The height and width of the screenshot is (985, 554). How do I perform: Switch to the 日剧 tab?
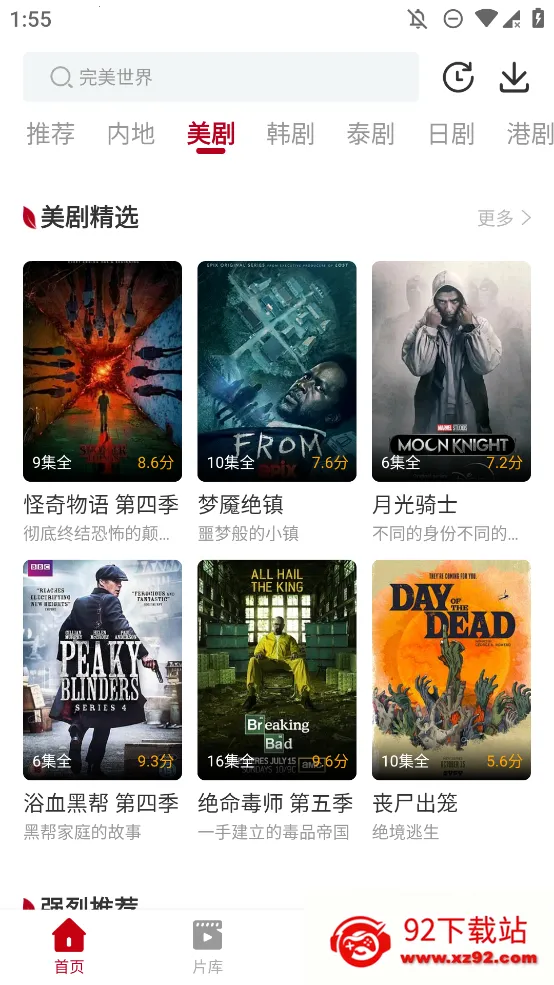451,134
